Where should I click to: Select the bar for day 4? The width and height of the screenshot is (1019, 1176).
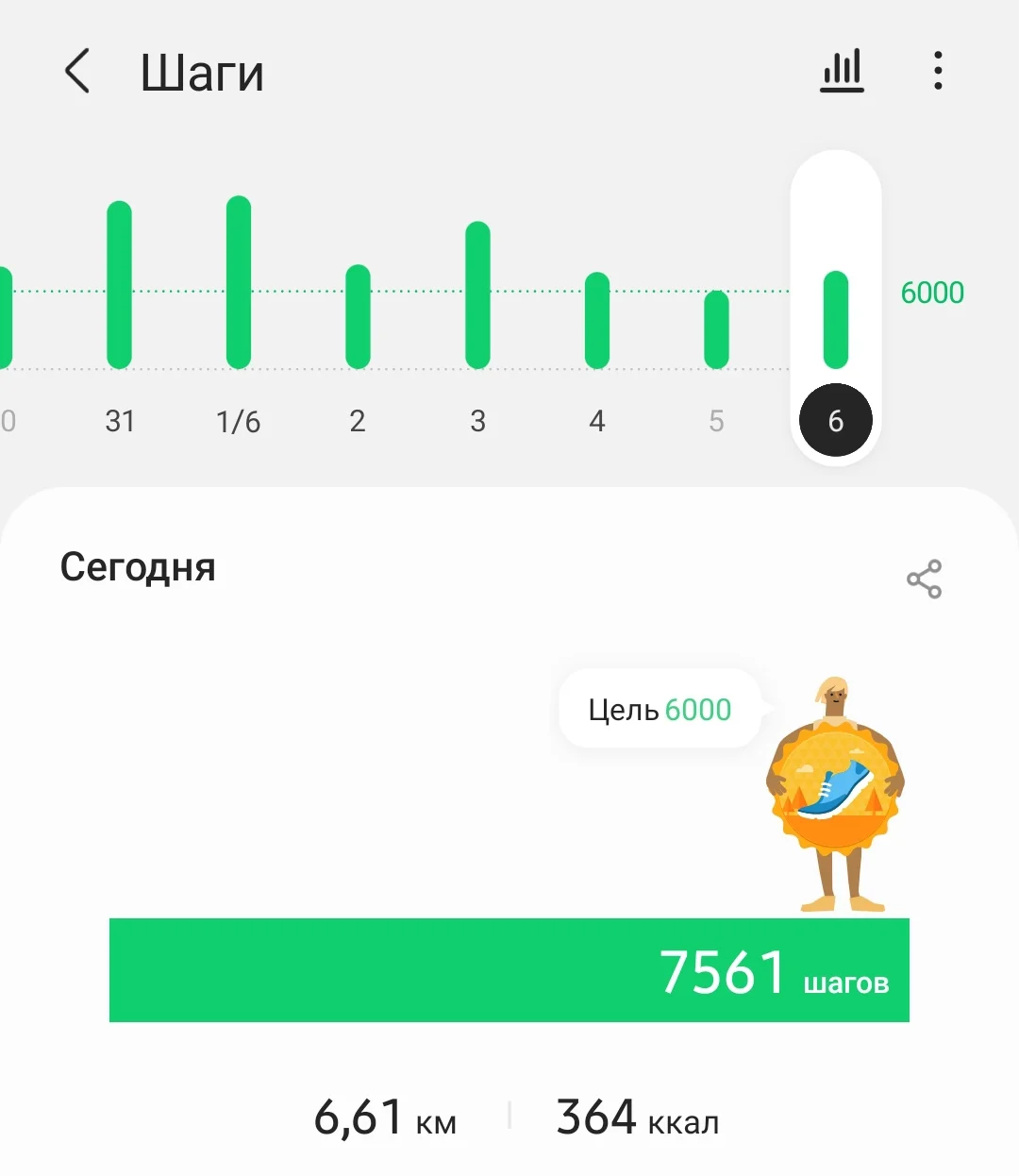597,320
